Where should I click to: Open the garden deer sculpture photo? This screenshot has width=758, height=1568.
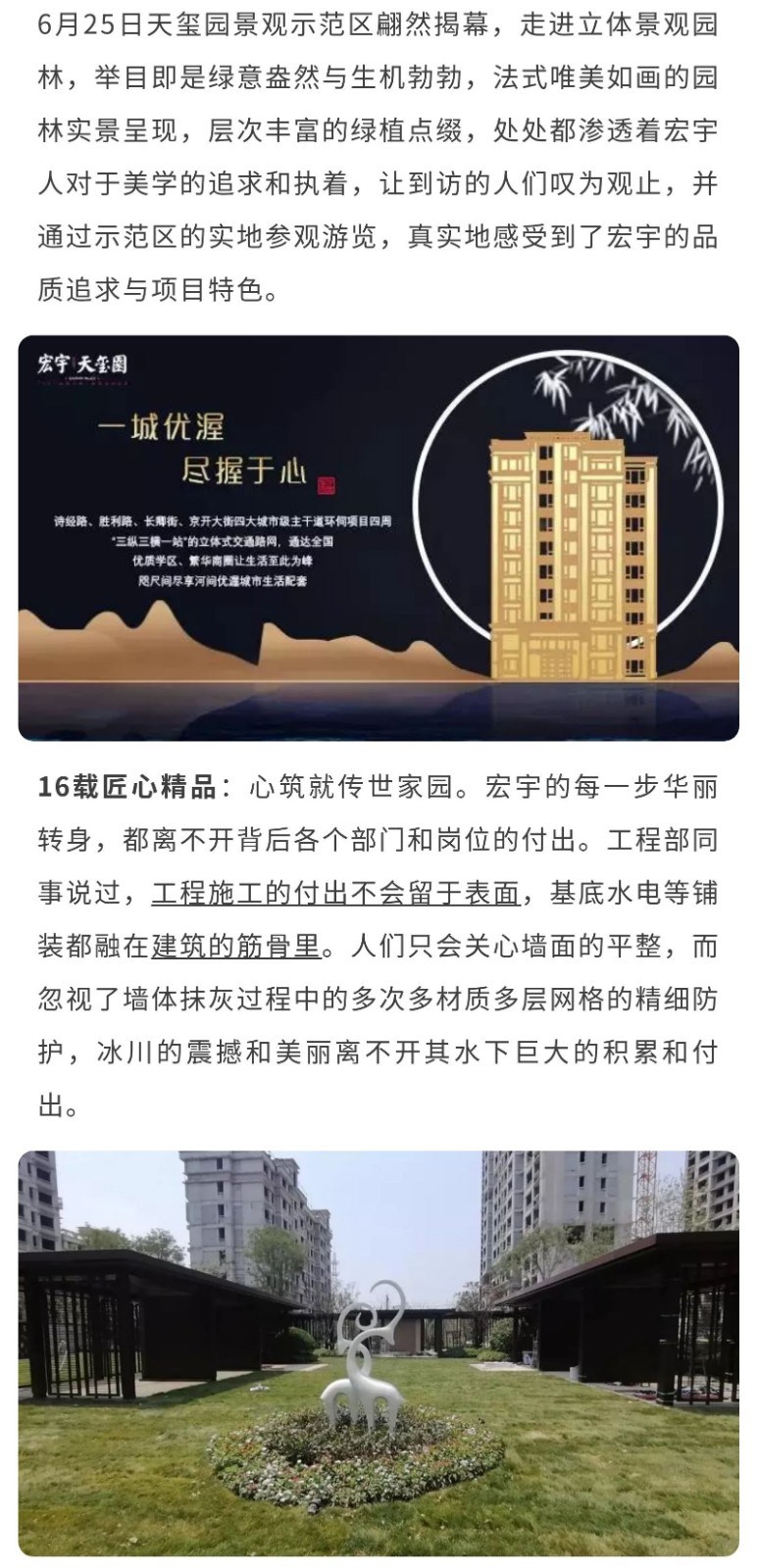pyautogui.click(x=379, y=1352)
